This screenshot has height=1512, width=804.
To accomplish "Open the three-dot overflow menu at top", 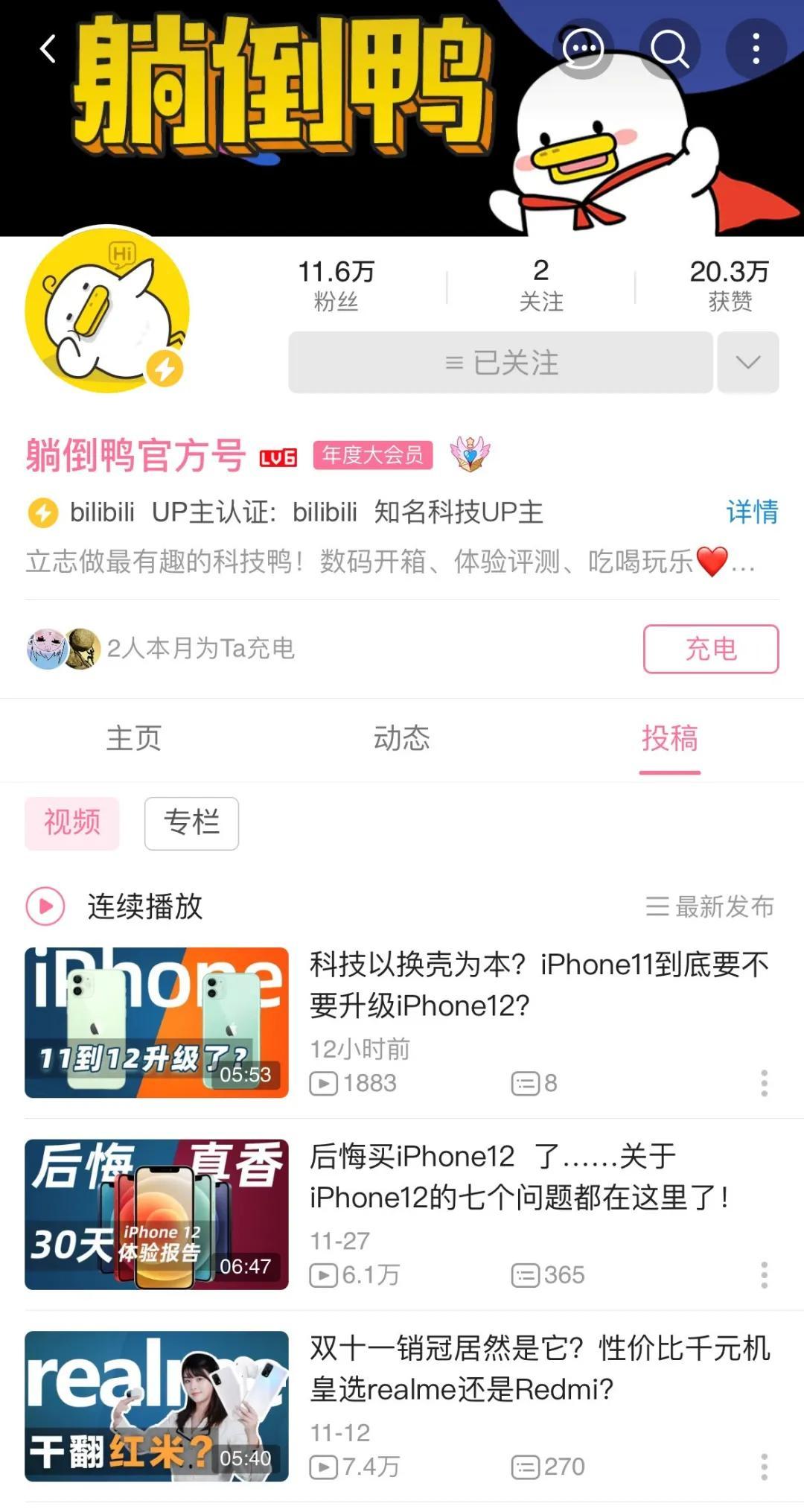I will pos(756,49).
